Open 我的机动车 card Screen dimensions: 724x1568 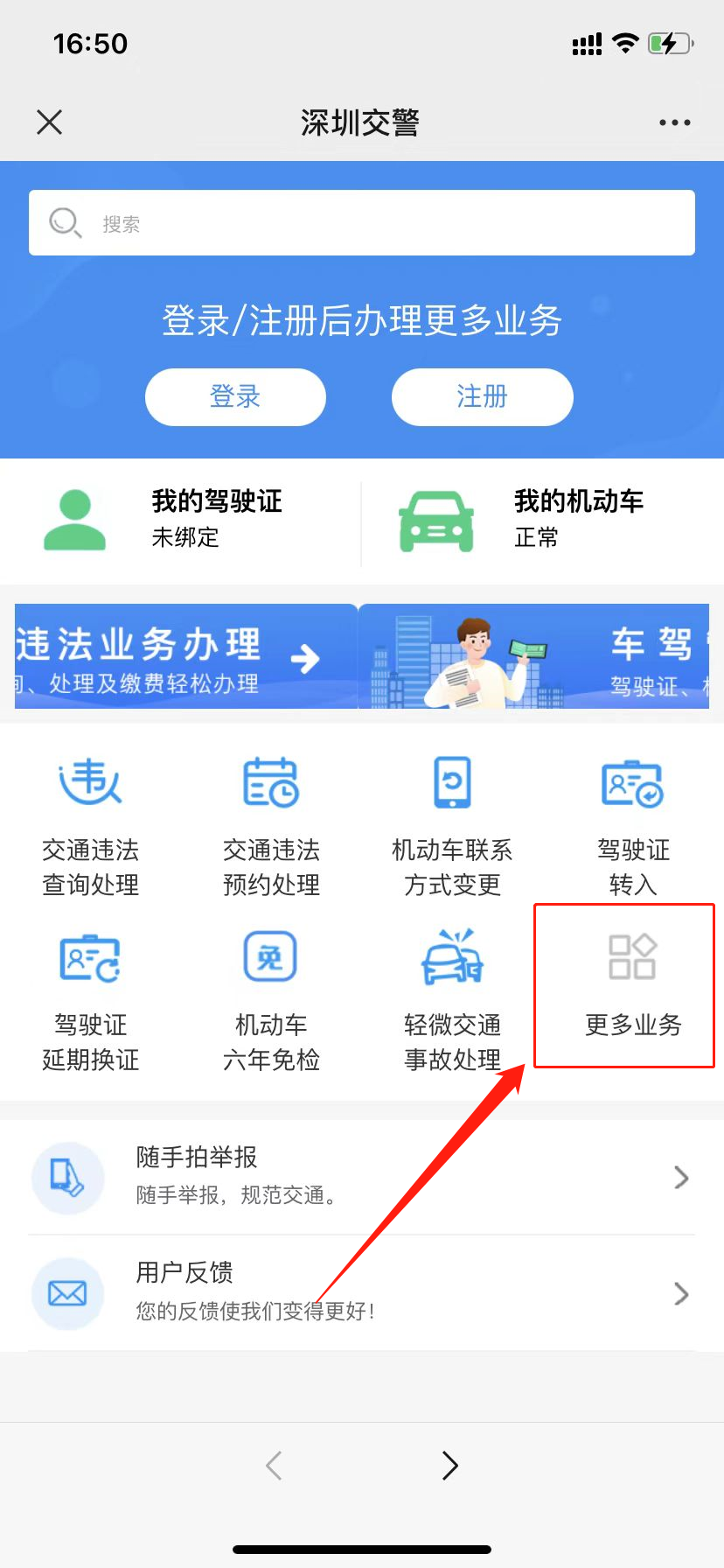542,519
